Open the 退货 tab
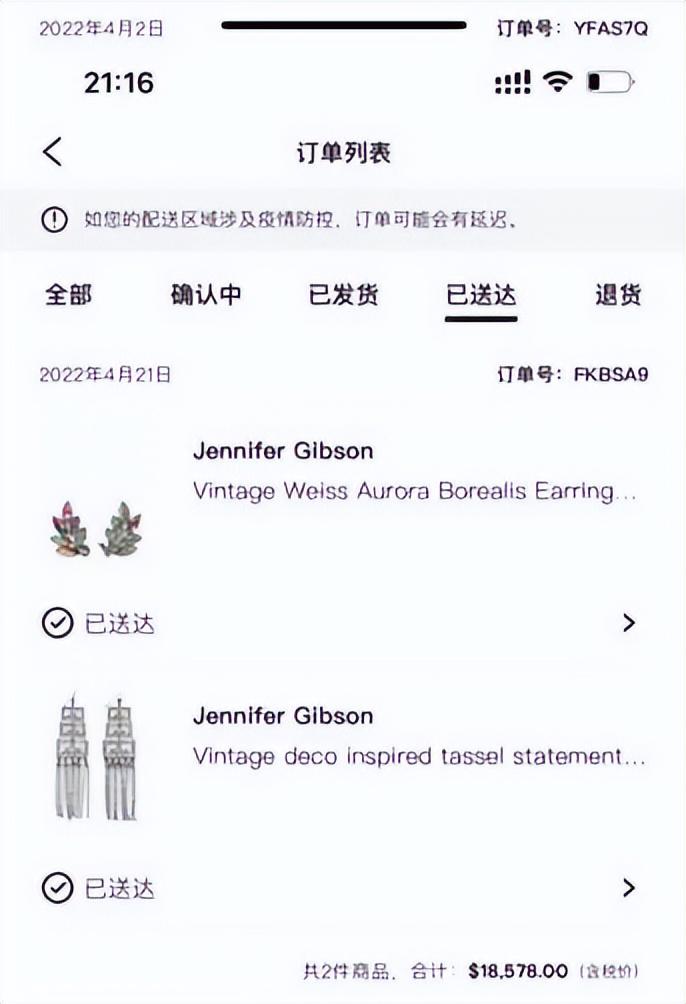Viewport: 686px width, 1004px height. [617, 295]
